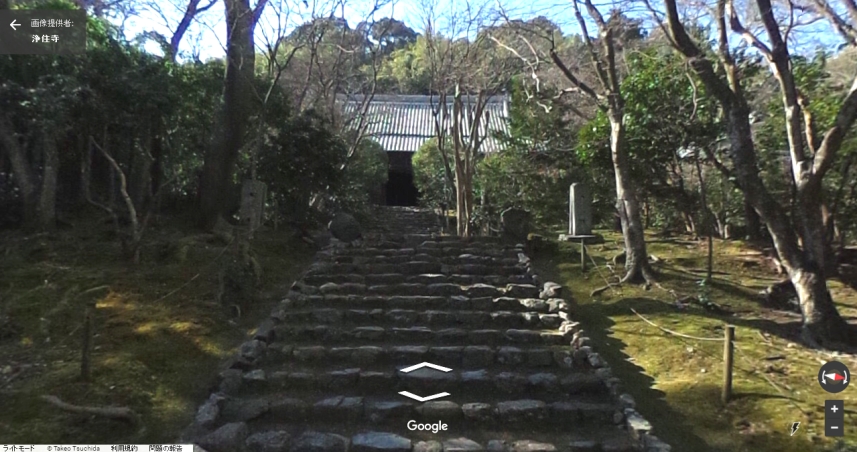857x452 pixels.
Task: Move backward with the down chevron
Action: pos(426,396)
